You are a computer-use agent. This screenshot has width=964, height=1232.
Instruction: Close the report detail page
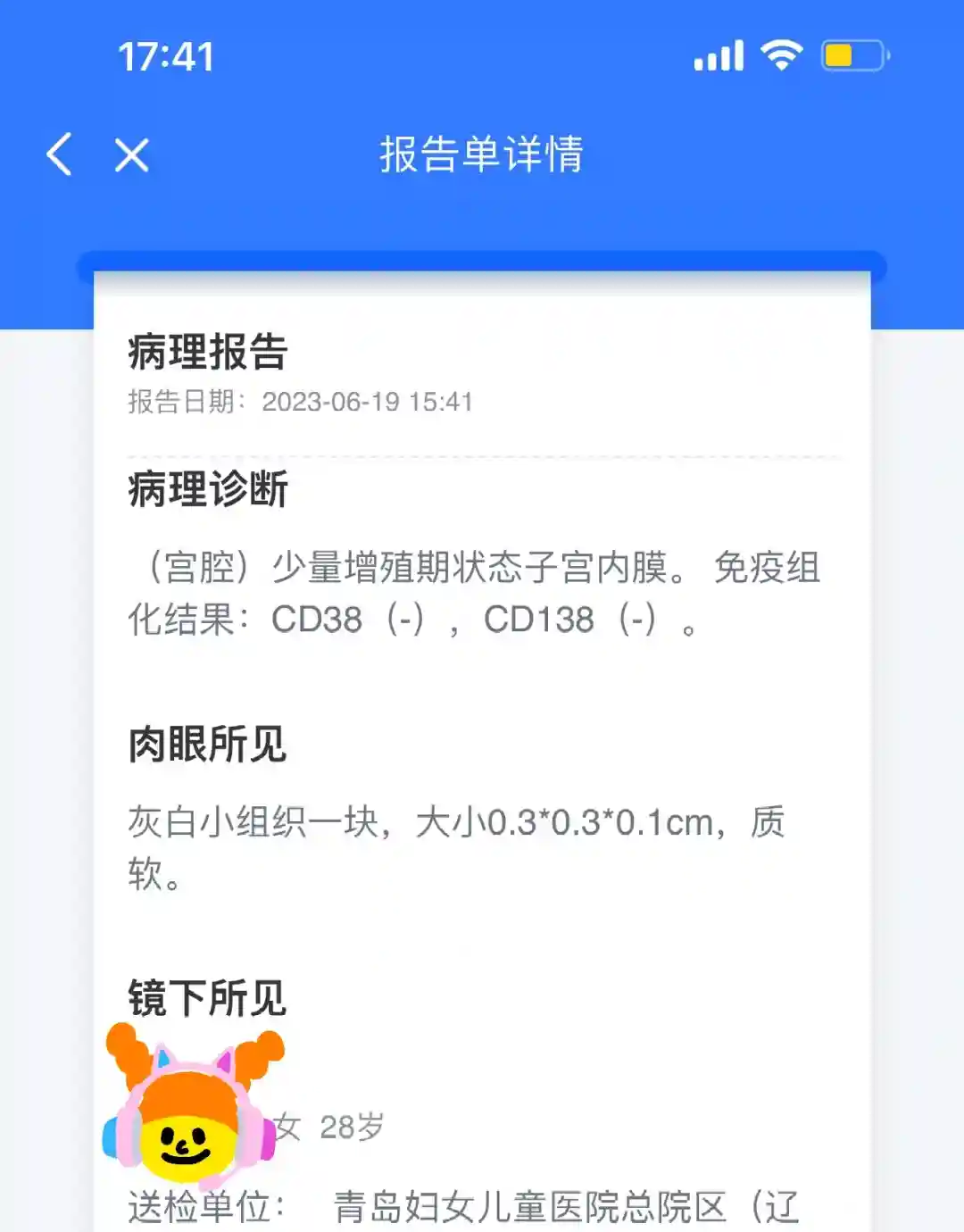click(131, 155)
